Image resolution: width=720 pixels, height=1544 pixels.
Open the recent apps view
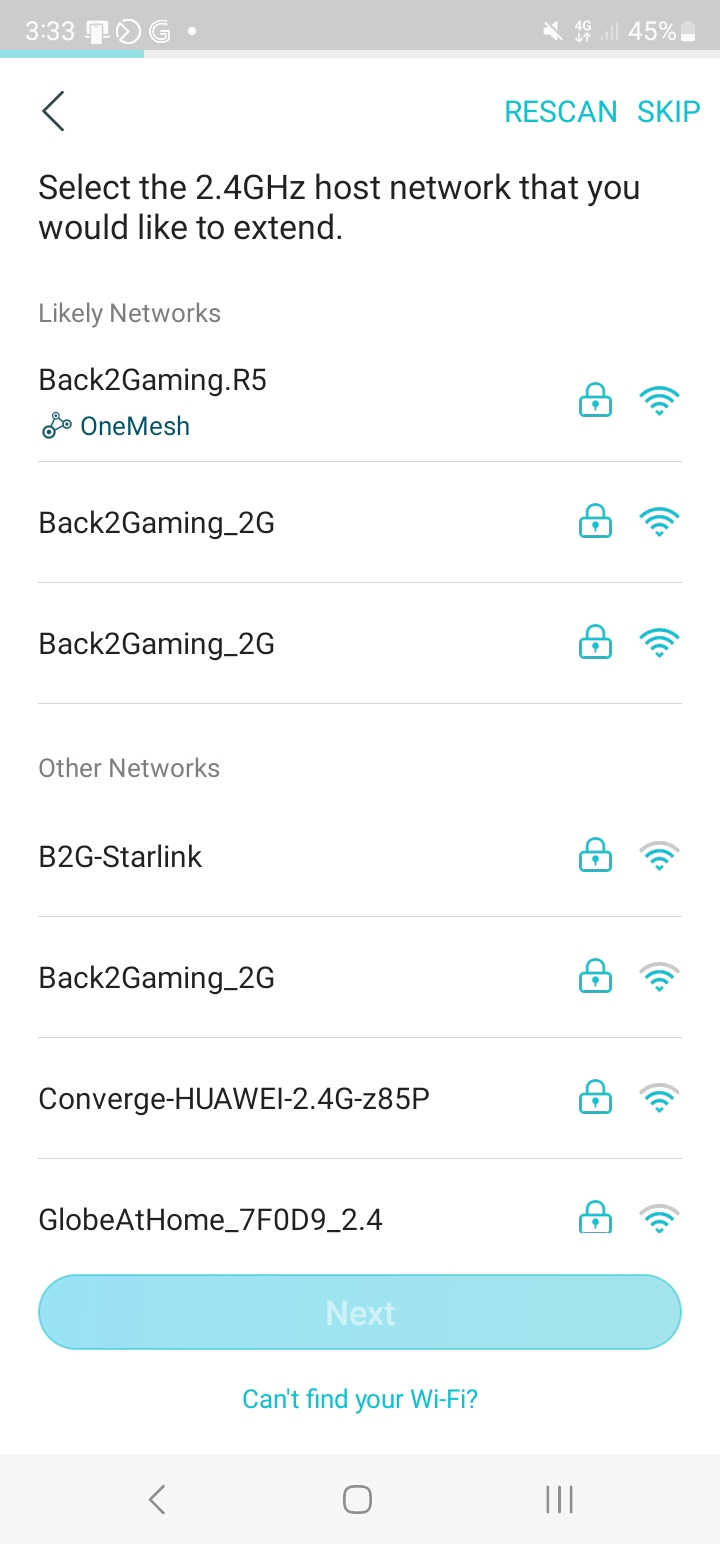click(559, 1499)
